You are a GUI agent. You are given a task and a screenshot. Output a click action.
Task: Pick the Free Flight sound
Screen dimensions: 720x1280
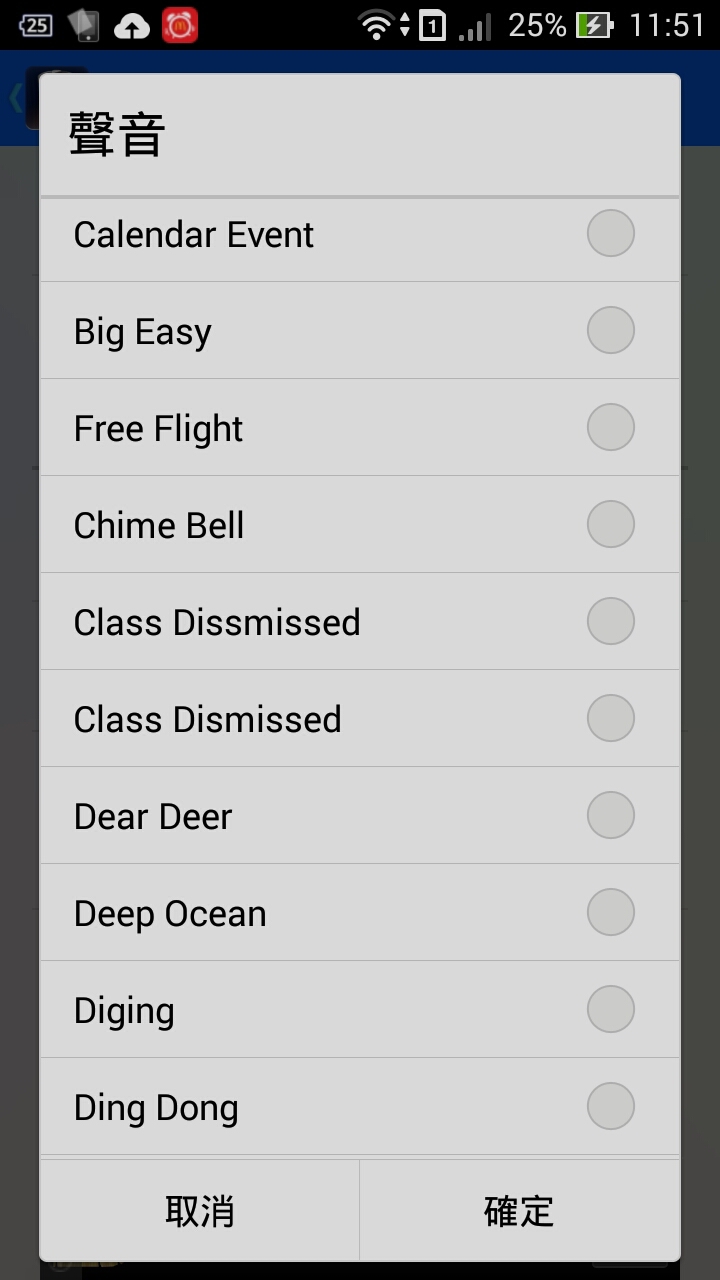click(x=359, y=427)
